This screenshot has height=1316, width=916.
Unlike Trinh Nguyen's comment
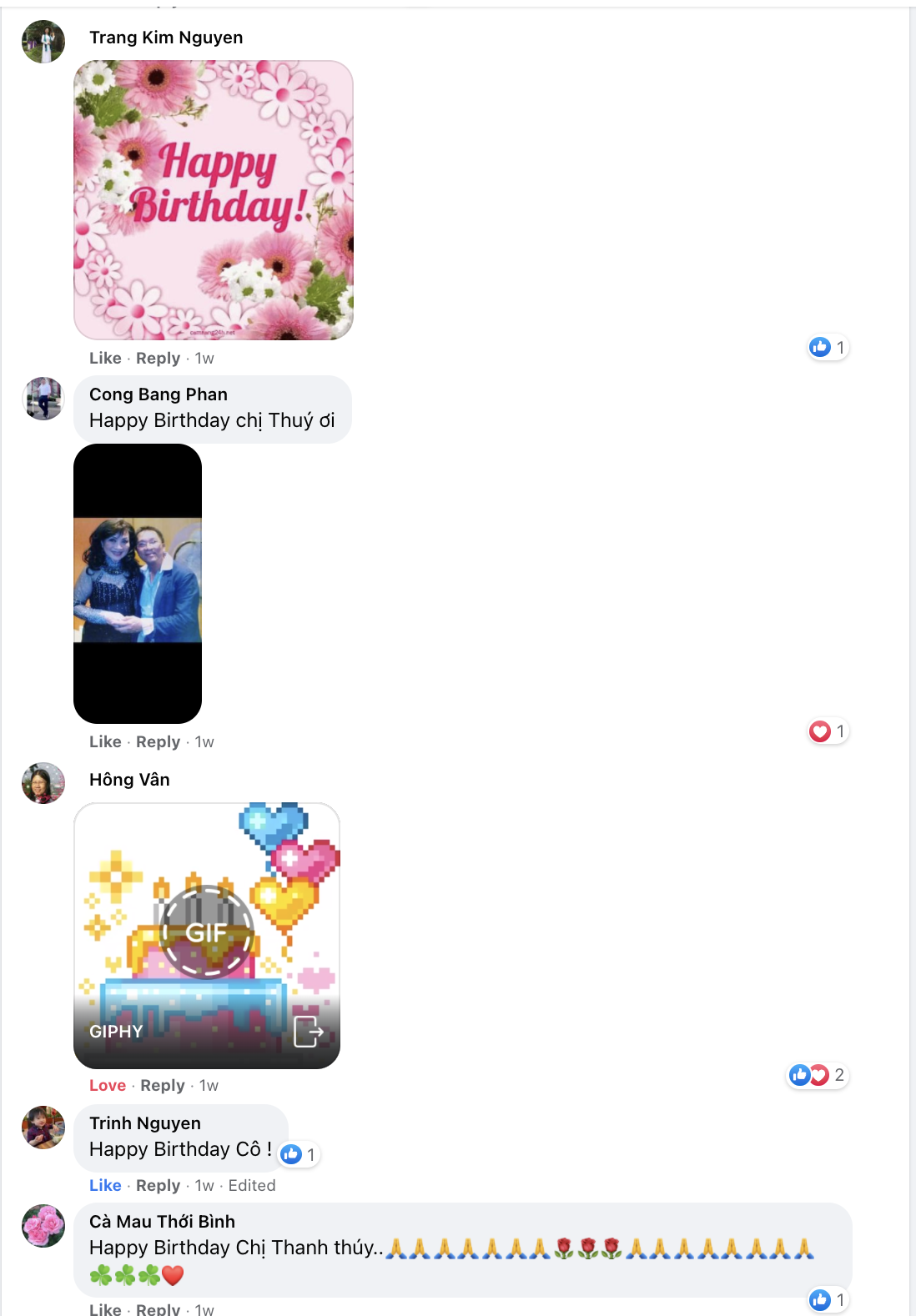pos(105,1185)
